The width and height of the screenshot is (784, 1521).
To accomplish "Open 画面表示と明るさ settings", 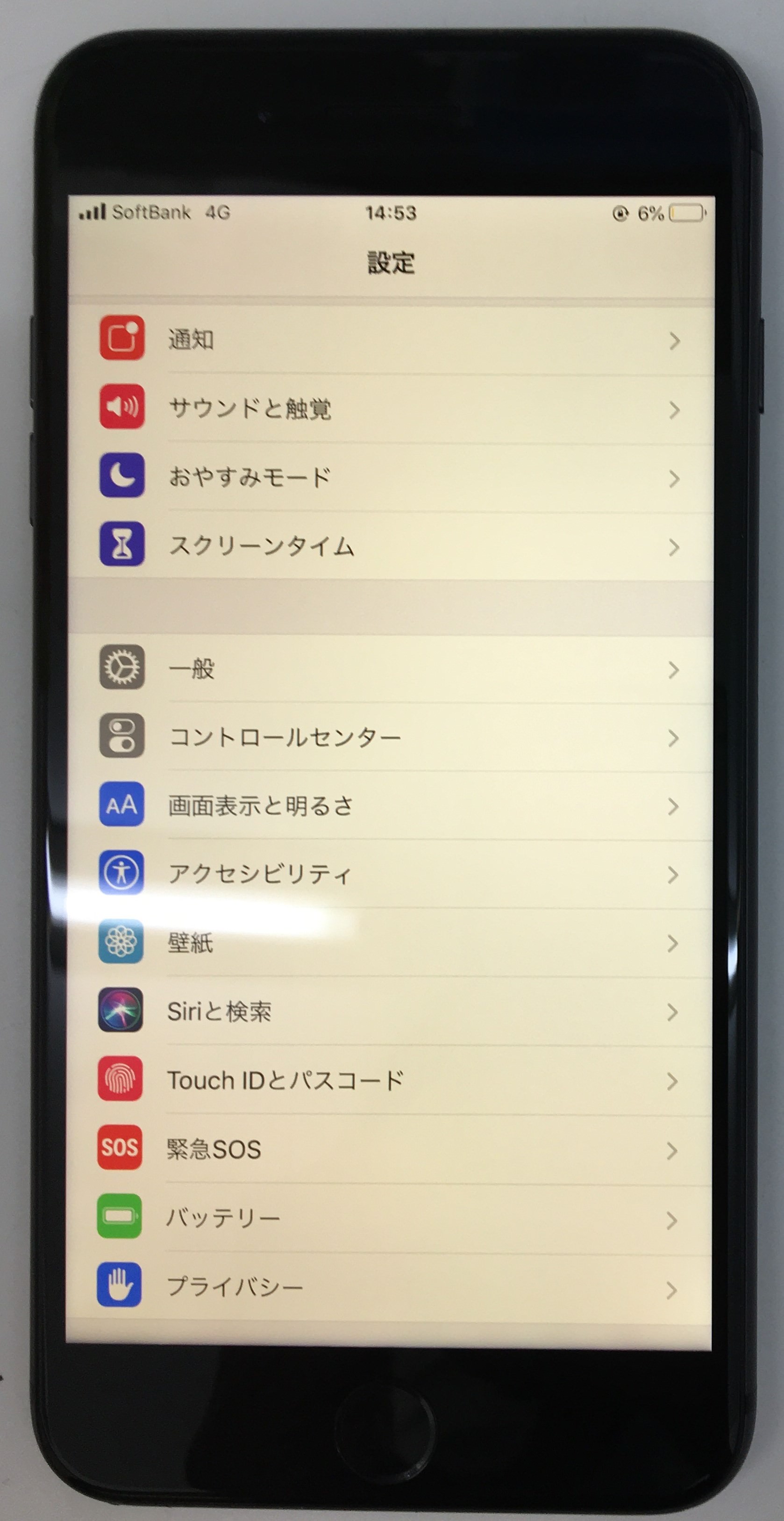I will point(390,805).
